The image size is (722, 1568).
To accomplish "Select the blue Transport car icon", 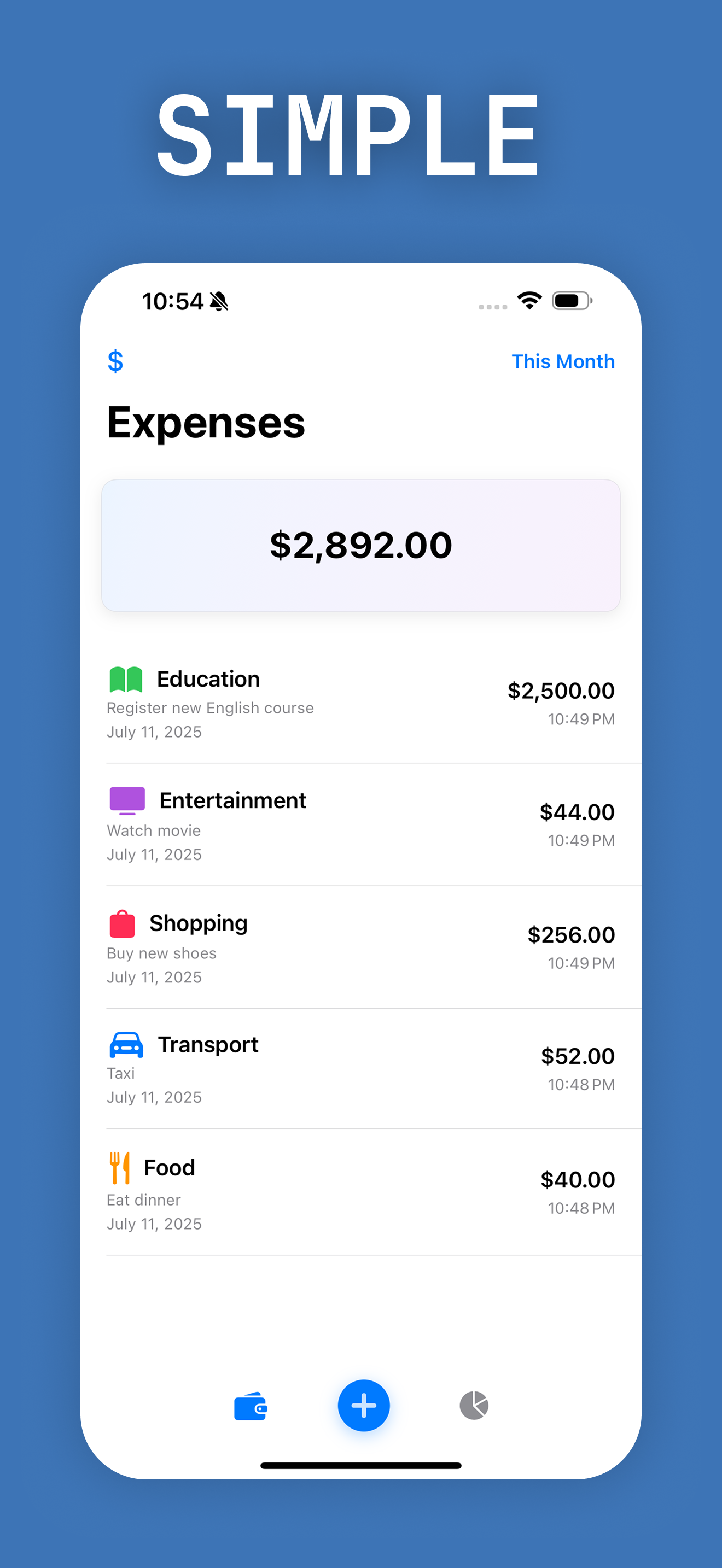I will coord(126,1045).
